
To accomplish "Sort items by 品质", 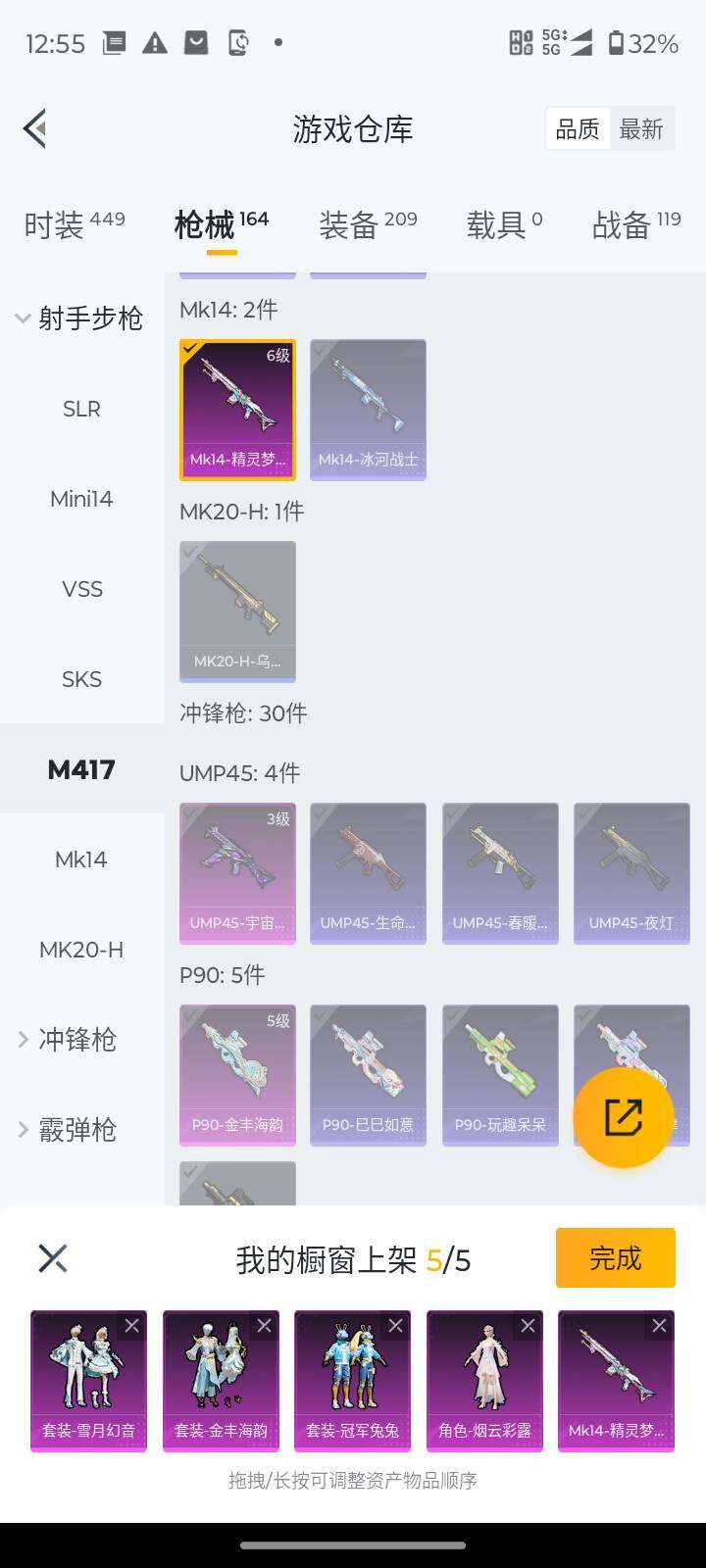I will pos(578,129).
